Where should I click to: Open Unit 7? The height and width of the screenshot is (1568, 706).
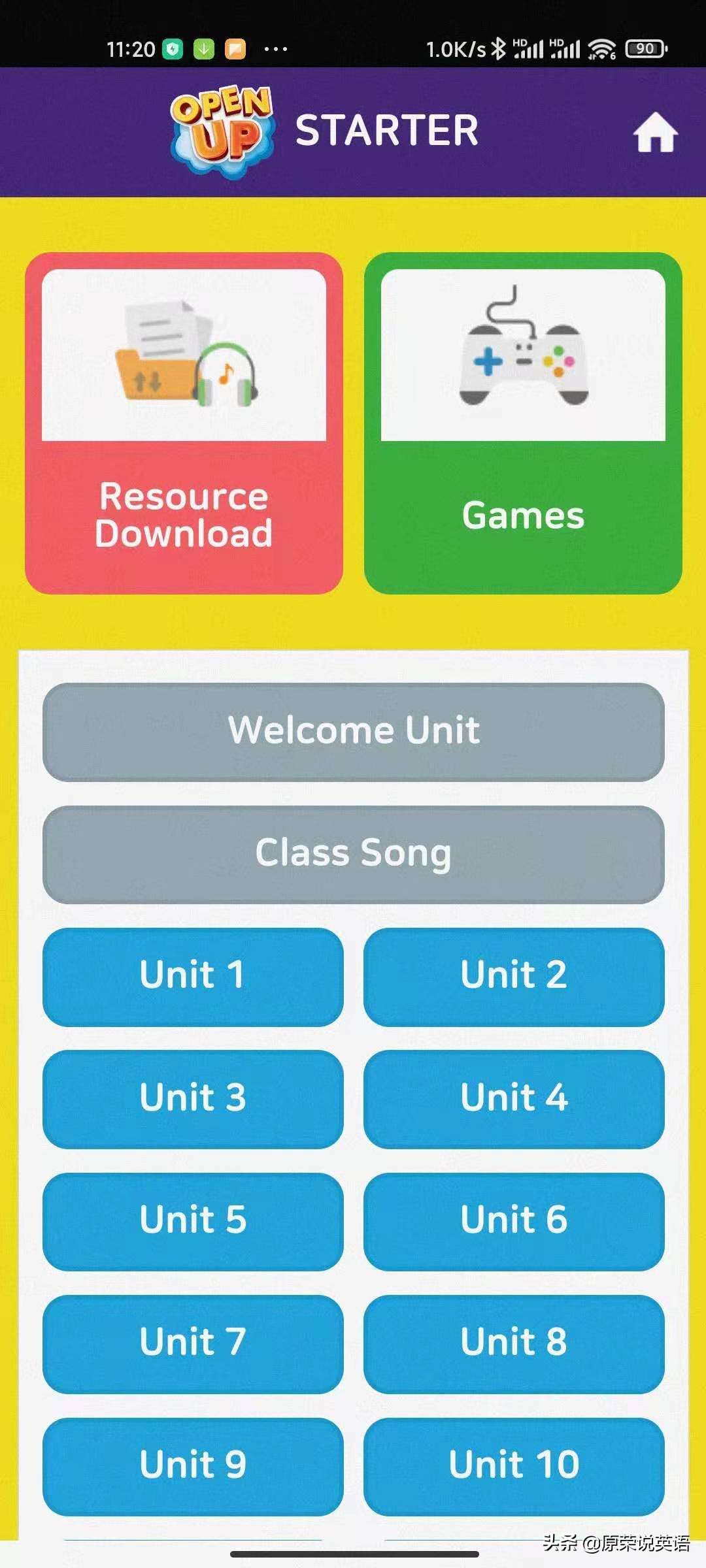pyautogui.click(x=193, y=1344)
